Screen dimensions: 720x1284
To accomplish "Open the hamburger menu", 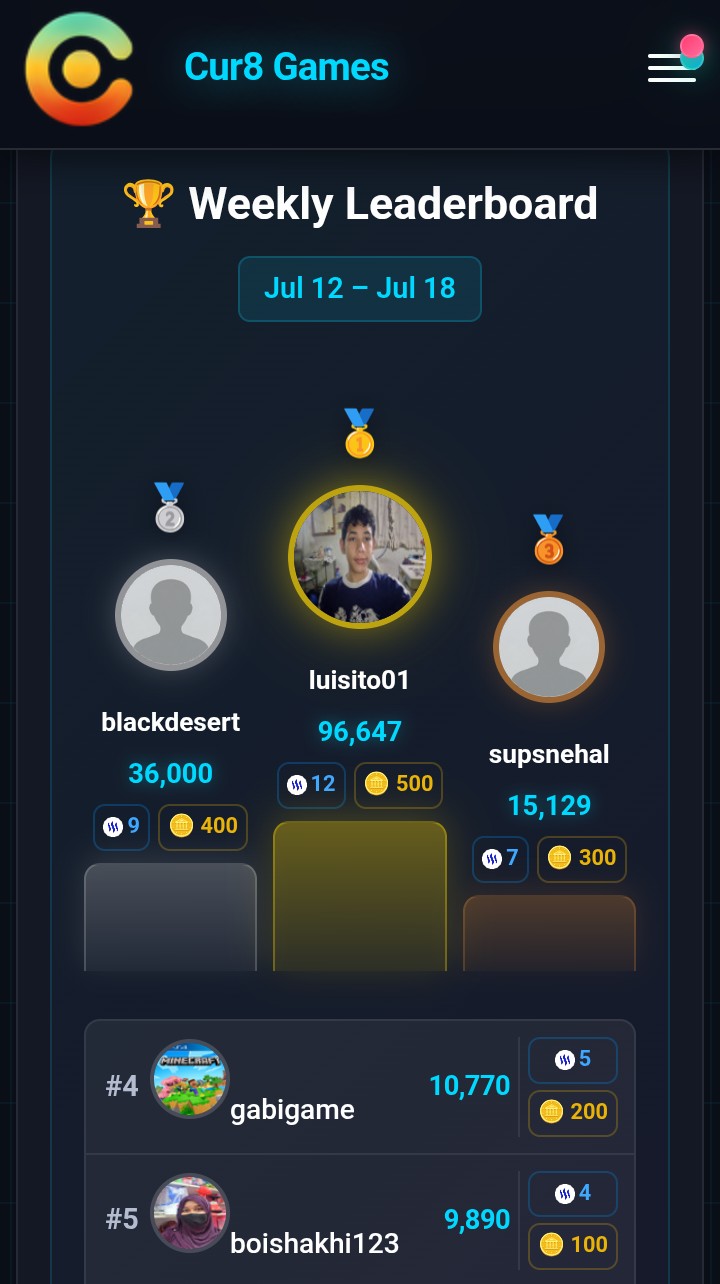I will coord(672,67).
